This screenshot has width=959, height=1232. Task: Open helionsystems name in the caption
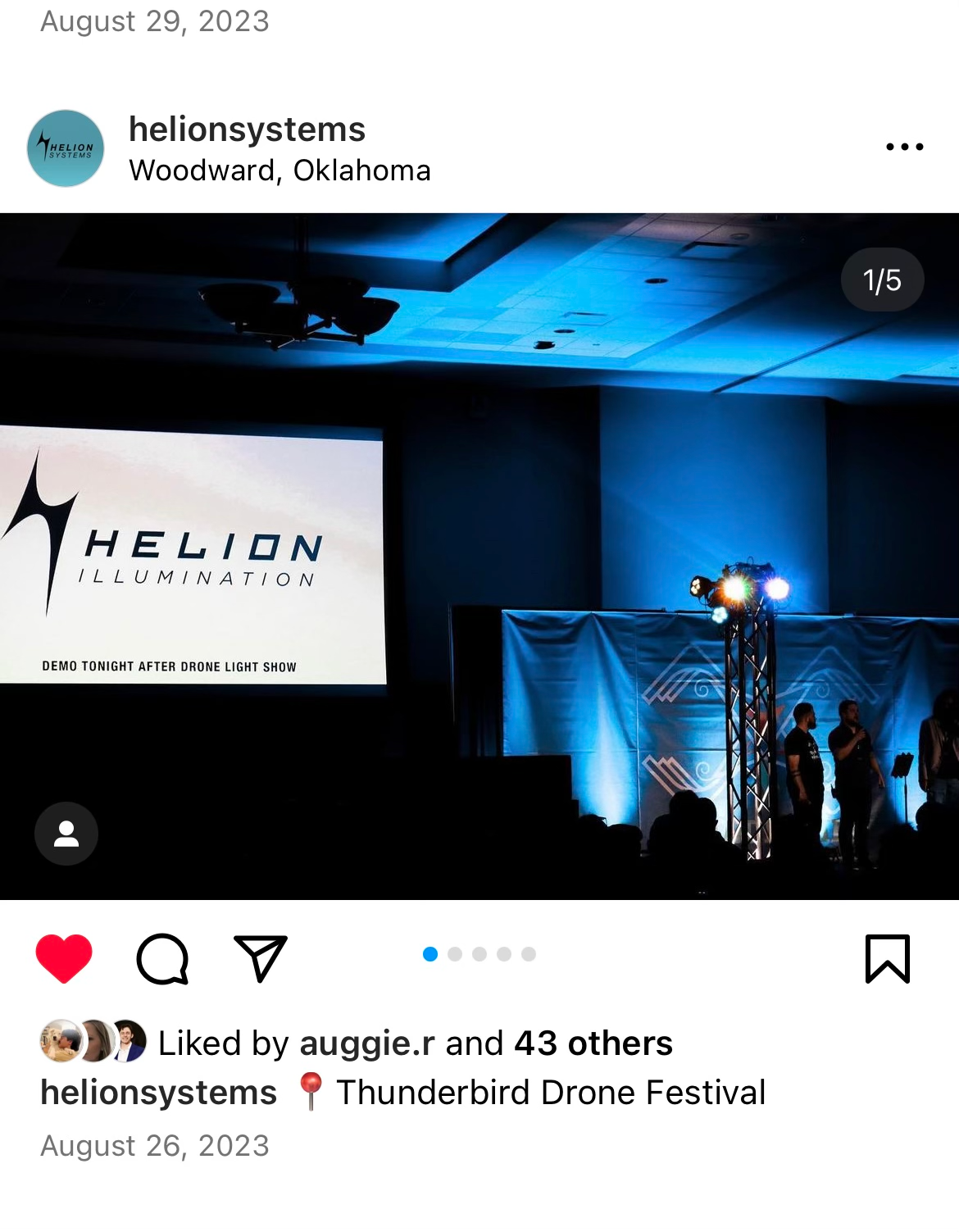click(159, 1093)
